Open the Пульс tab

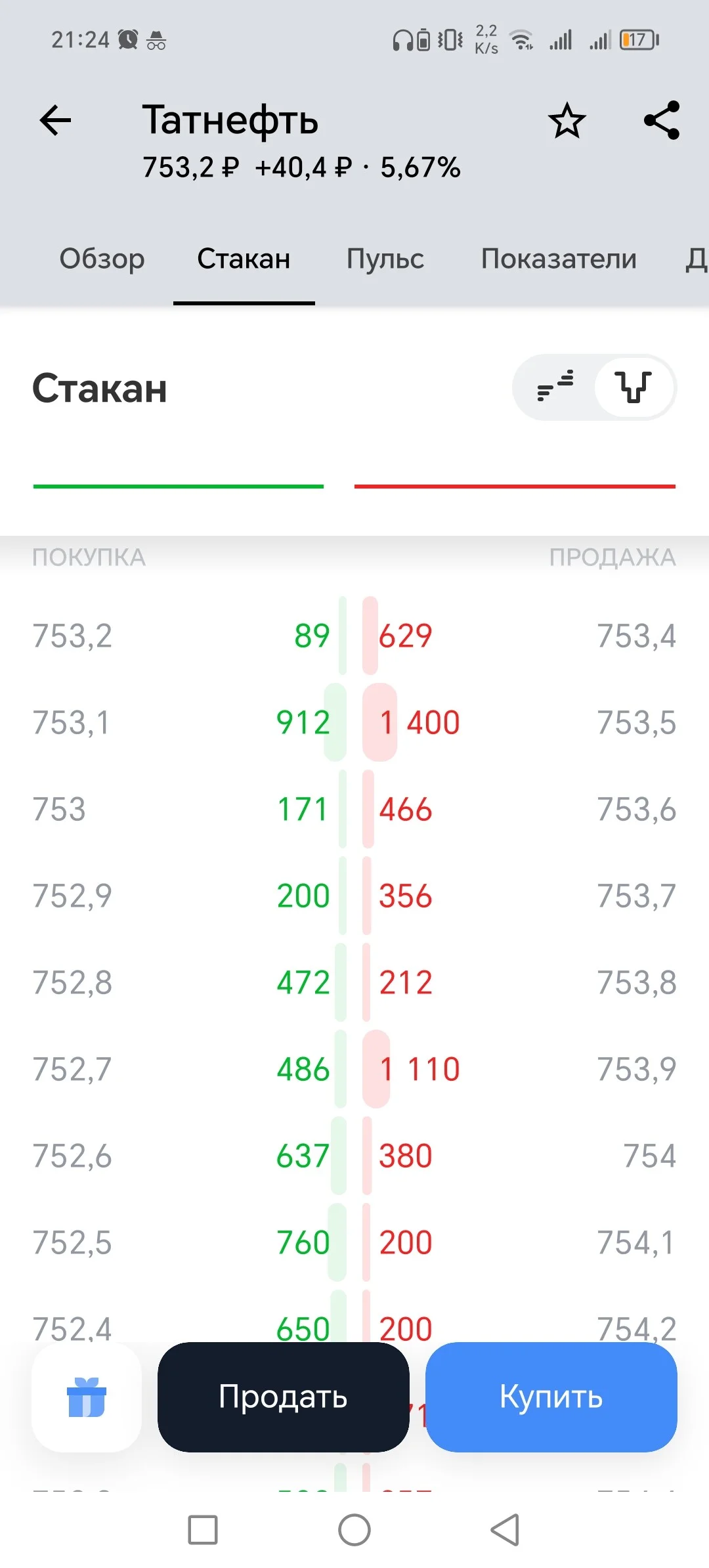(x=385, y=259)
